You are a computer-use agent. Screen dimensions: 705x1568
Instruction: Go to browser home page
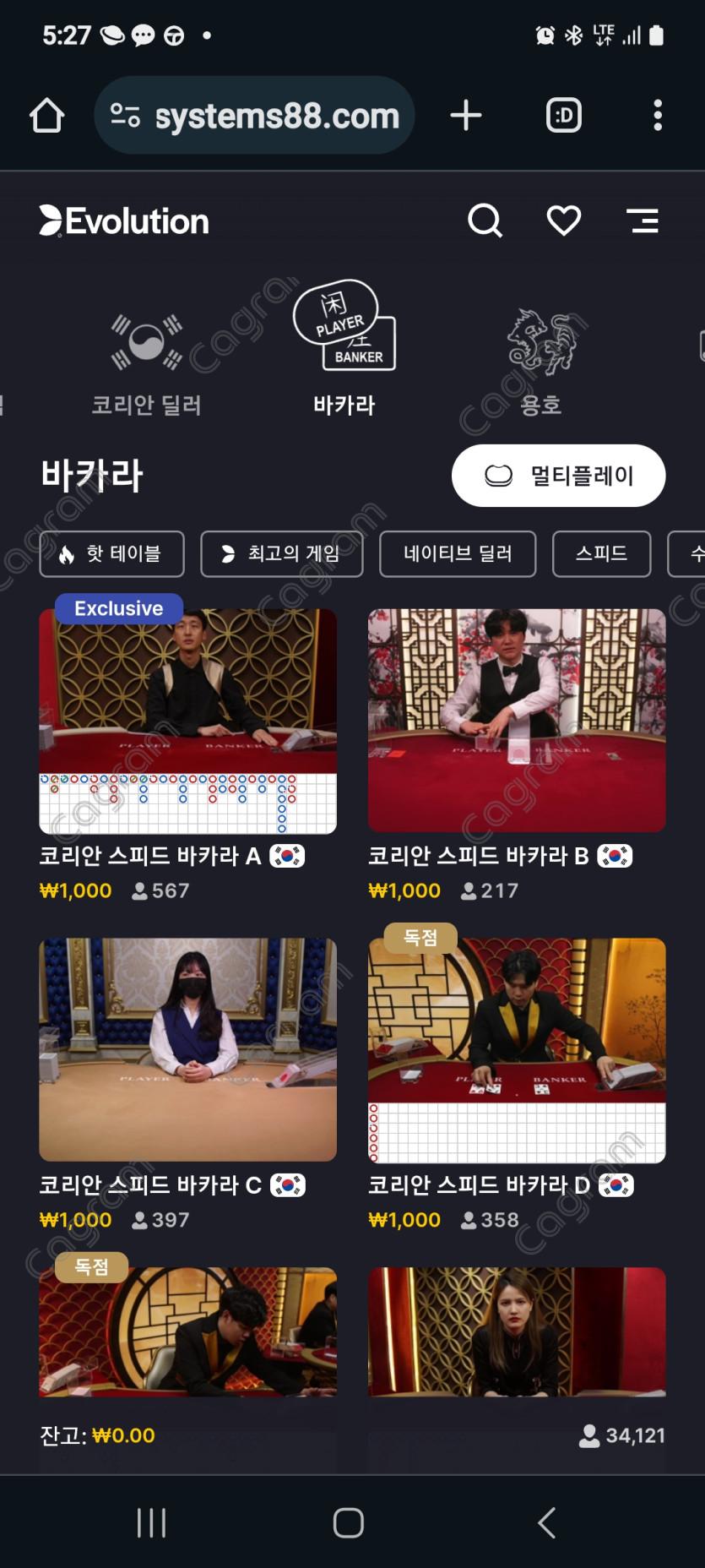click(x=47, y=116)
